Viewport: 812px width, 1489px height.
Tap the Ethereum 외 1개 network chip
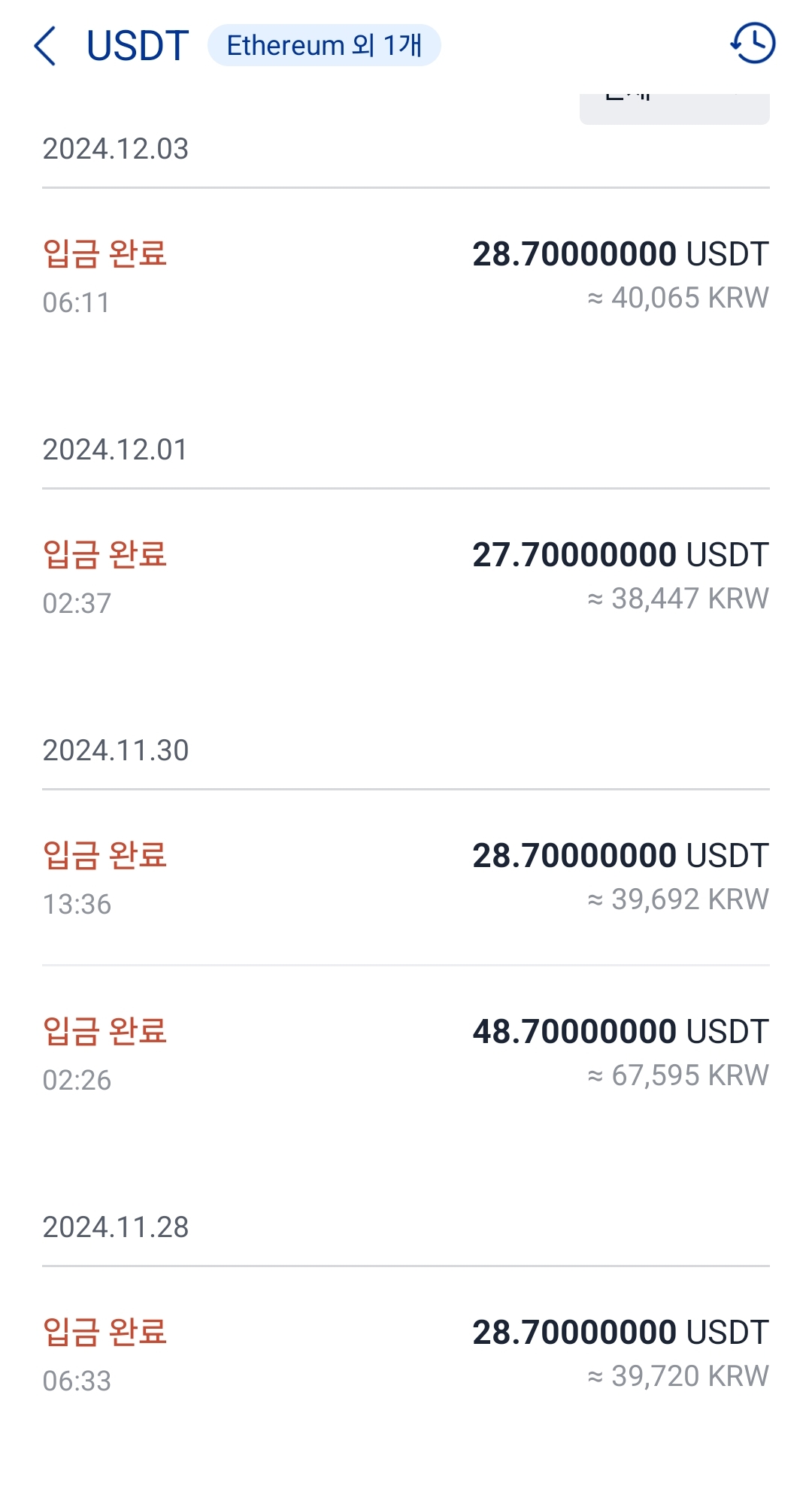[324, 46]
